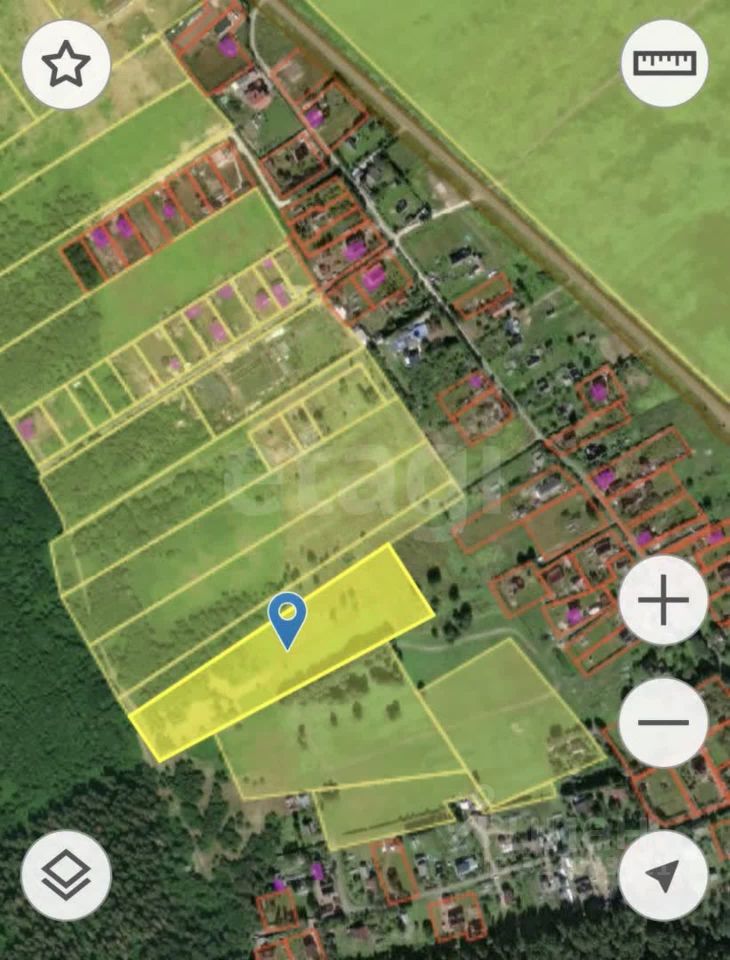The width and height of the screenshot is (730, 960).
Task: Zoom out with the minus button
Action: [664, 722]
